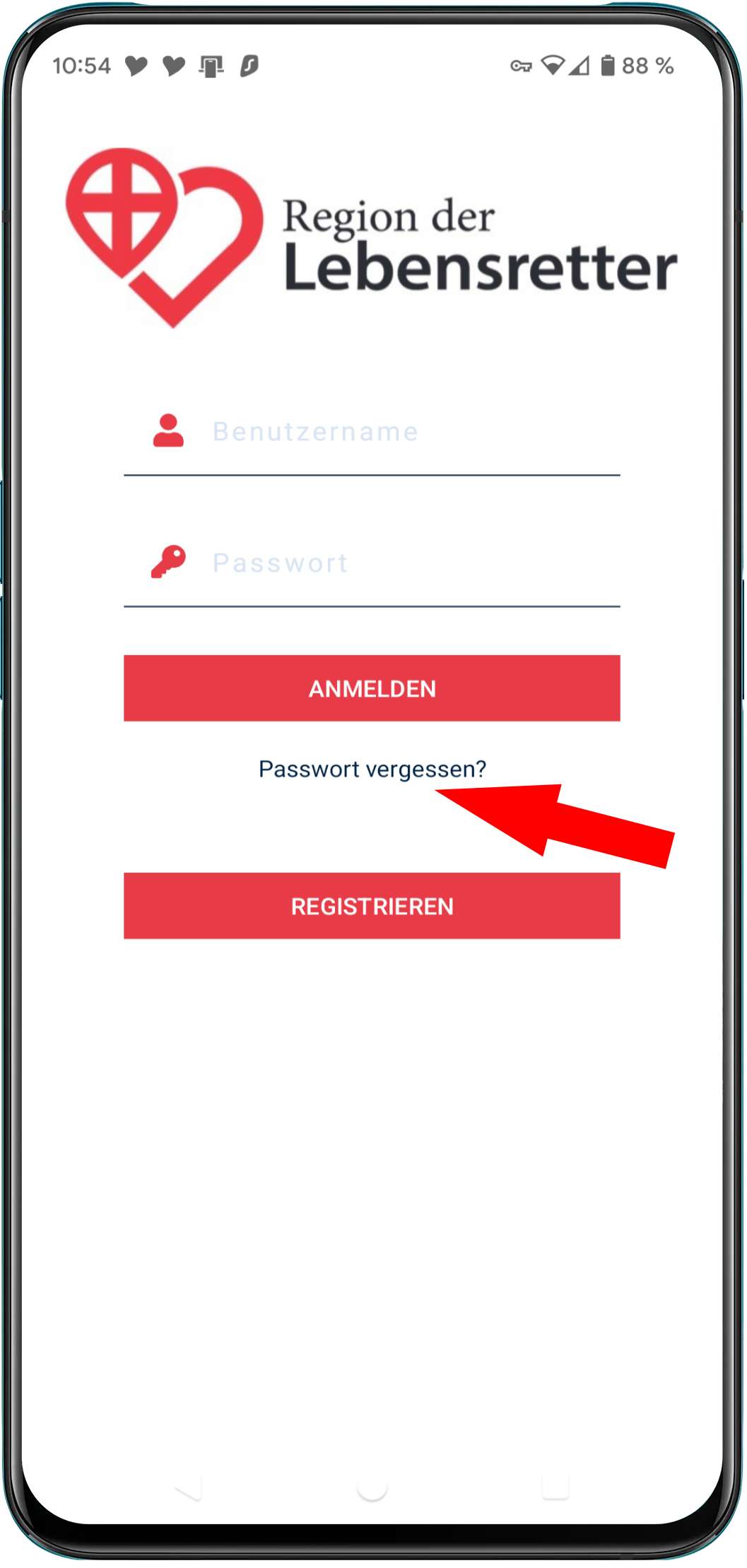Open the Passwort vergessen? link
Viewport: 747px width, 1568px height.
point(372,769)
